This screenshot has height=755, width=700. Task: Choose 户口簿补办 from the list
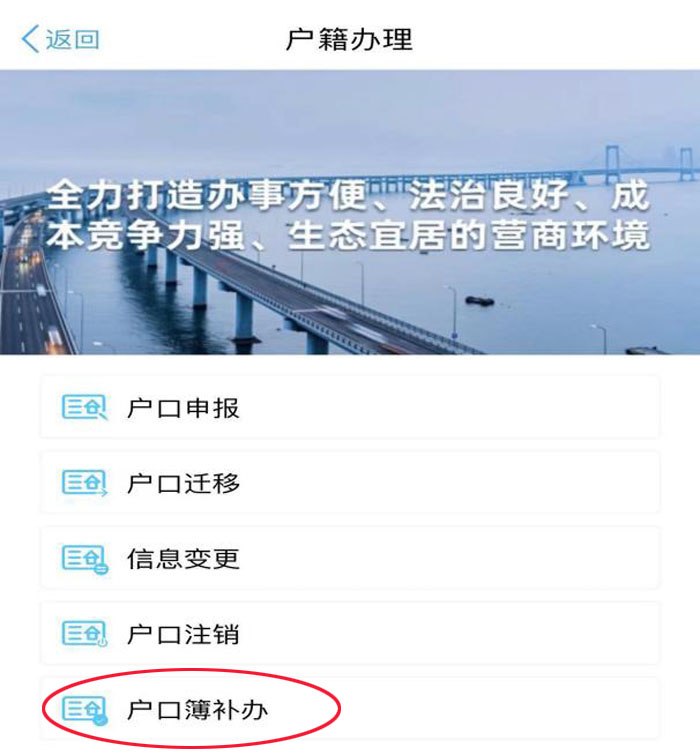350,710
